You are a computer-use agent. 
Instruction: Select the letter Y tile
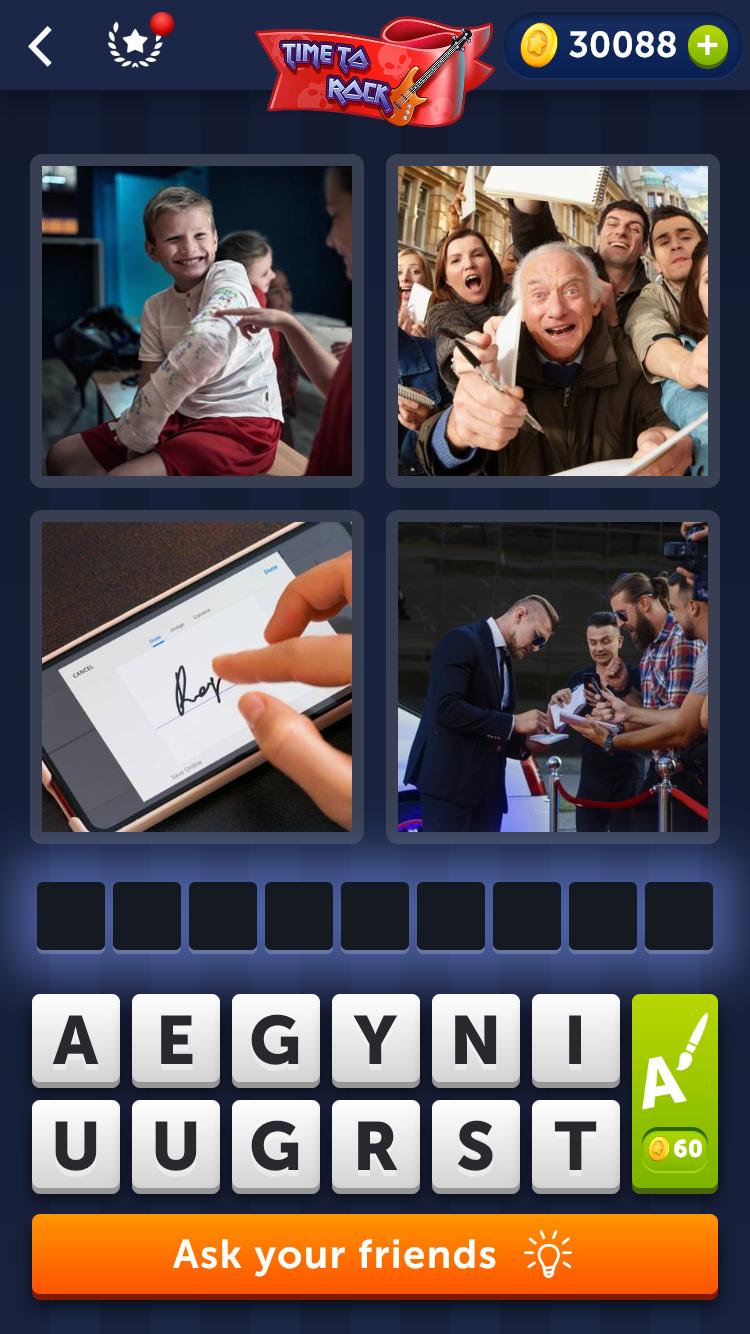pyautogui.click(x=376, y=1040)
